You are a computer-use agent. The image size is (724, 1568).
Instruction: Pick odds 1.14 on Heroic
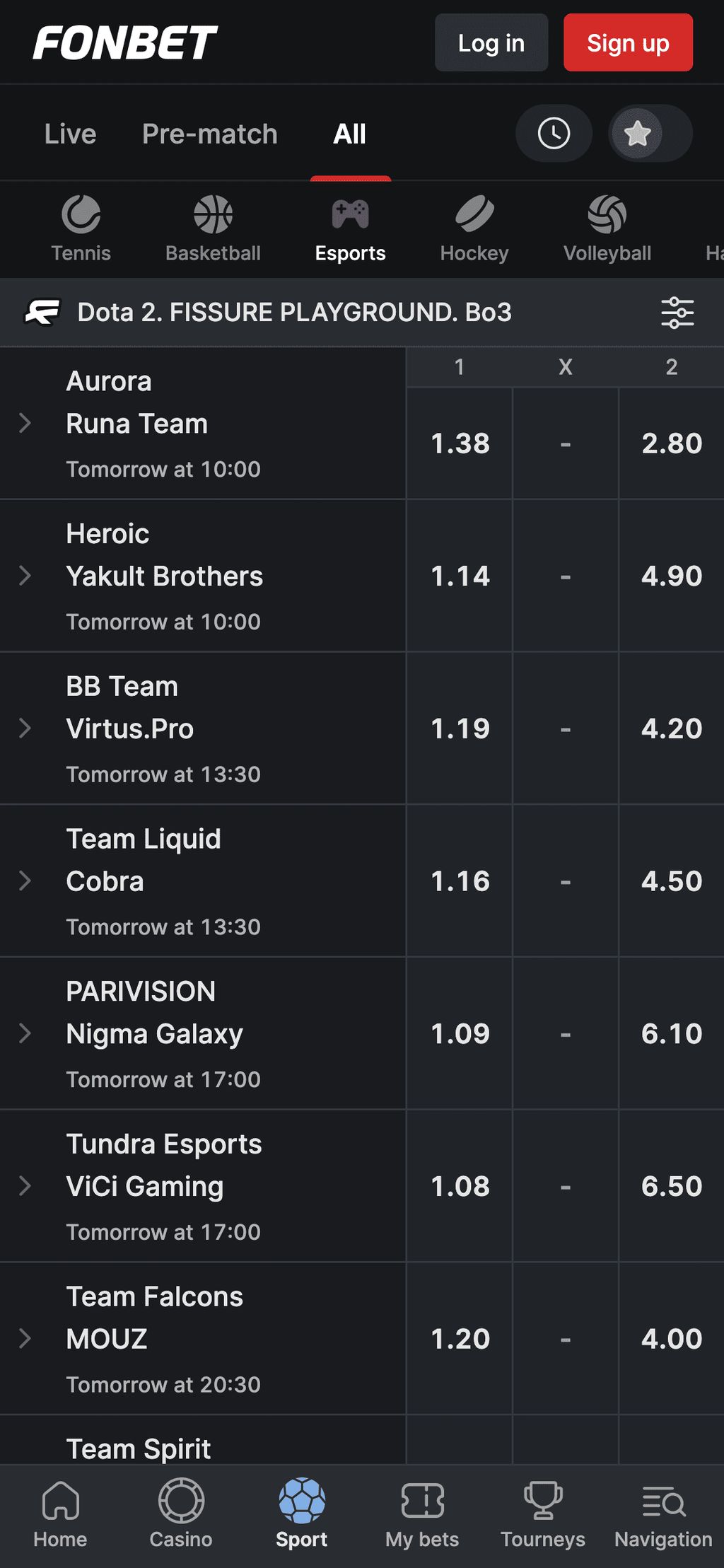tap(460, 576)
